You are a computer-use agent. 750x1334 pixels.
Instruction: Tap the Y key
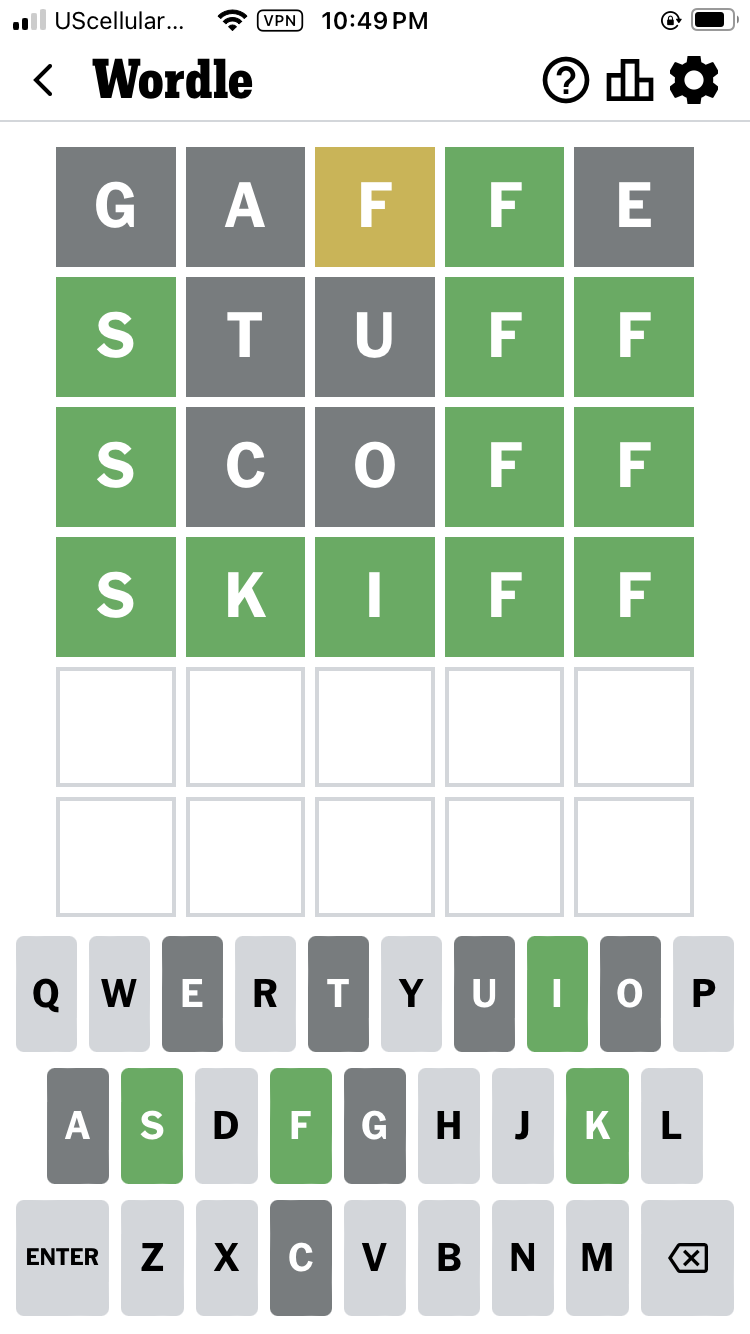pyautogui.click(x=411, y=994)
